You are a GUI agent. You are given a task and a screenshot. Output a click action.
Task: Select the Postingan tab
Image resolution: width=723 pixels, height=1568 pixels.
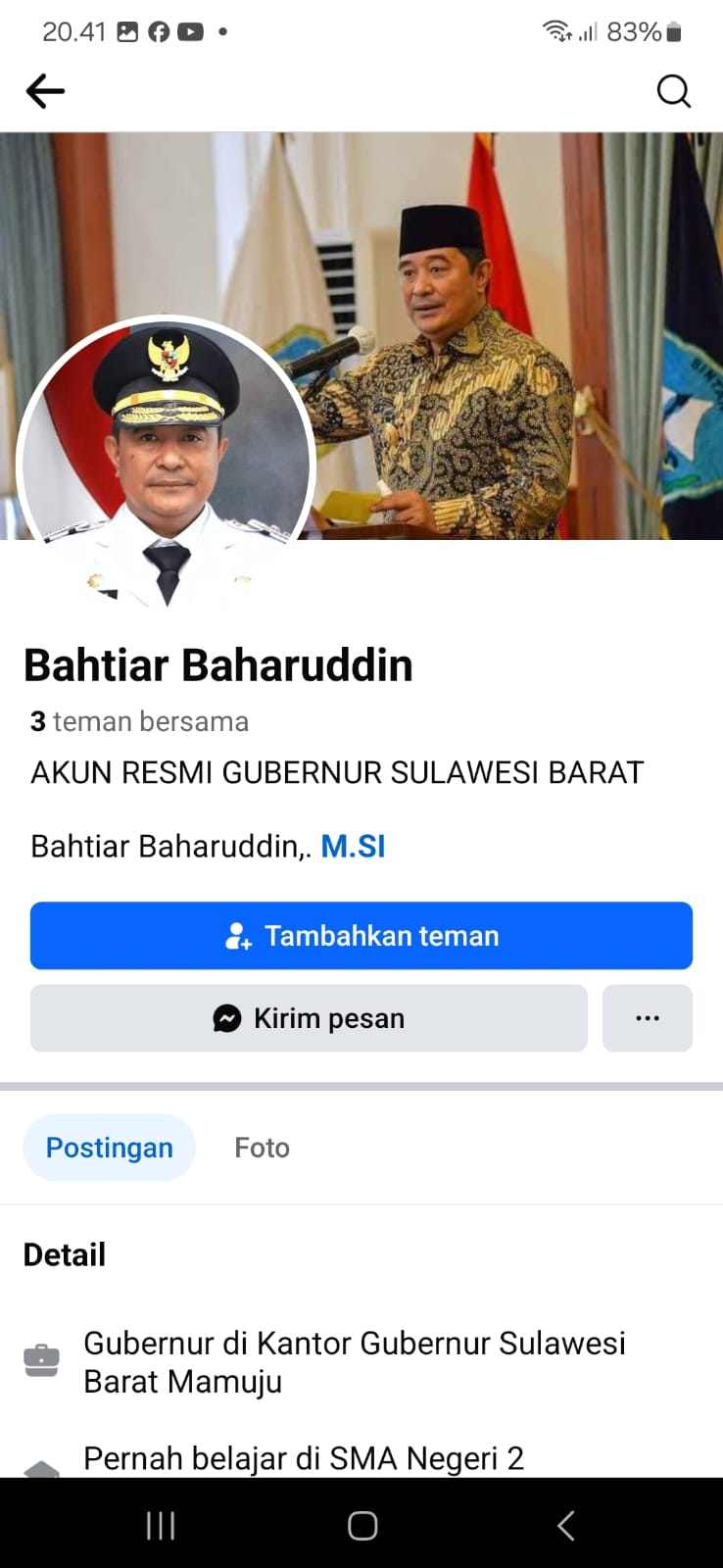[109, 1148]
